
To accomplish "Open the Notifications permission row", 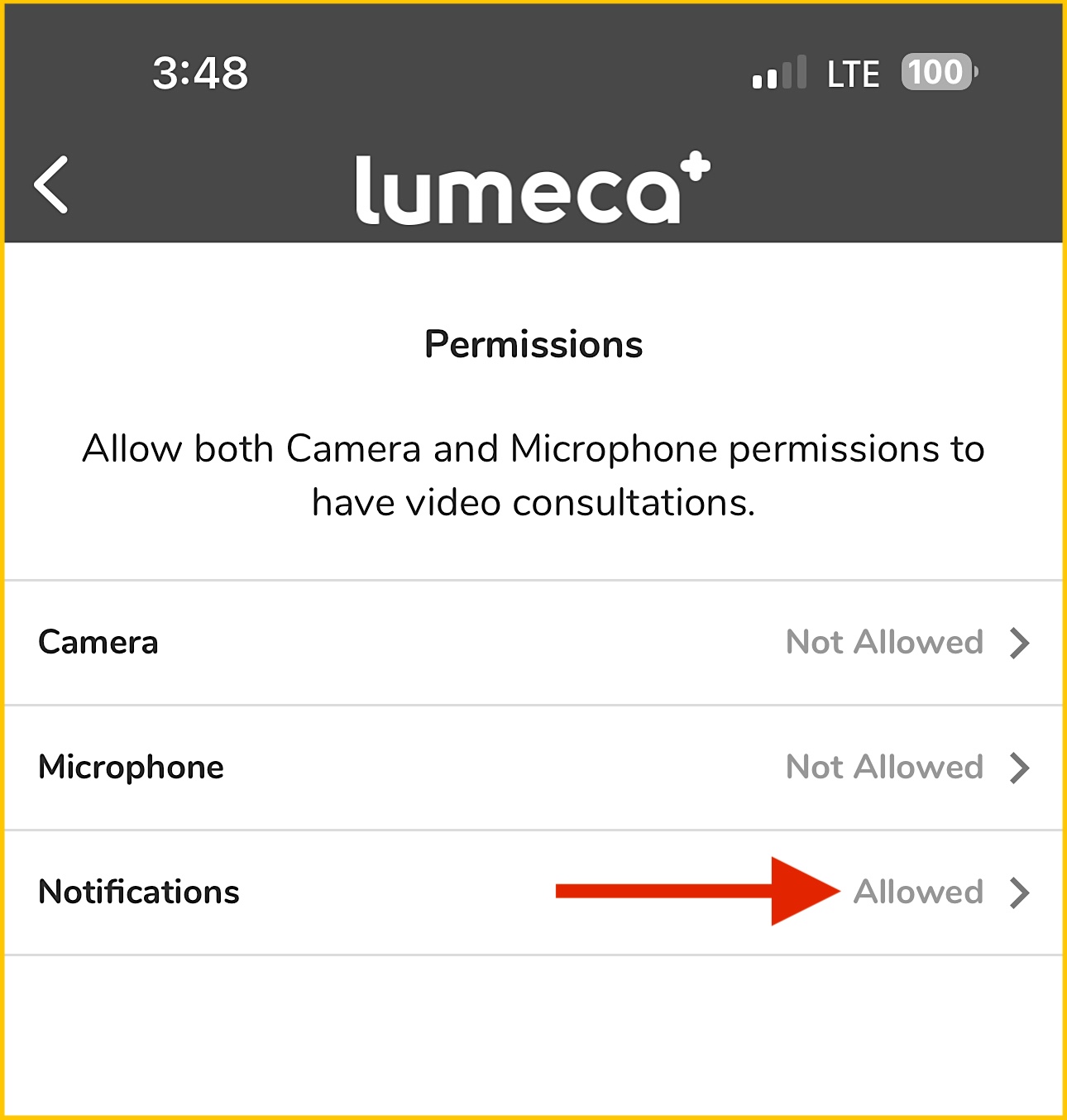I will (x=533, y=893).
